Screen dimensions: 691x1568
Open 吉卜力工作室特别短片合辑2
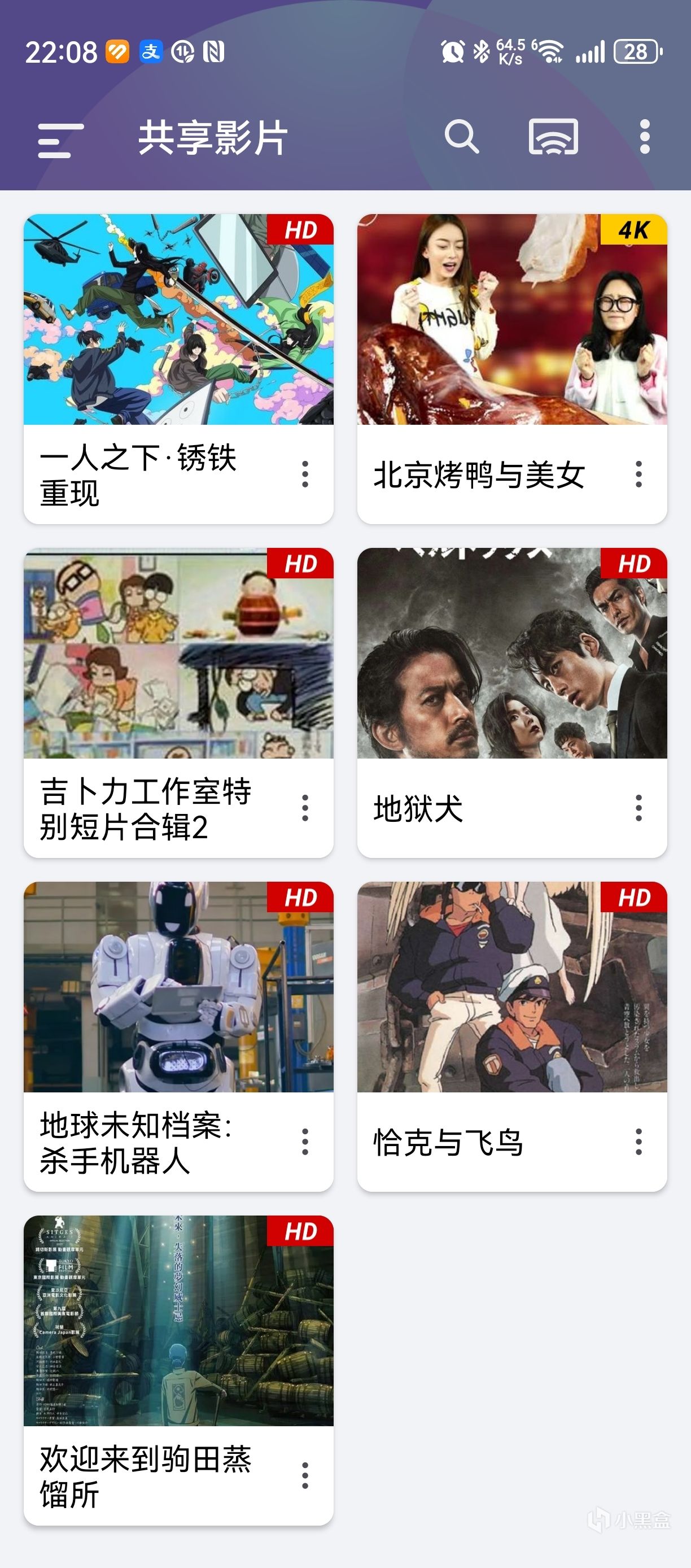click(178, 653)
